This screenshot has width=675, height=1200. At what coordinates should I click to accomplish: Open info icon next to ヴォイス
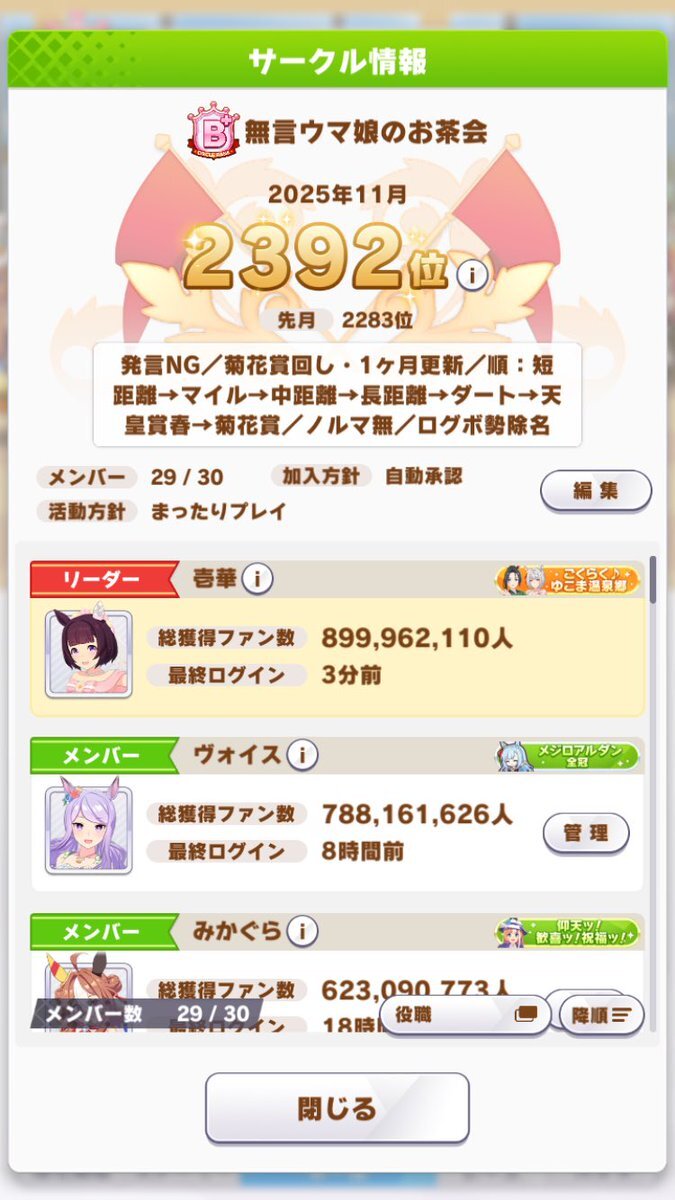click(302, 754)
